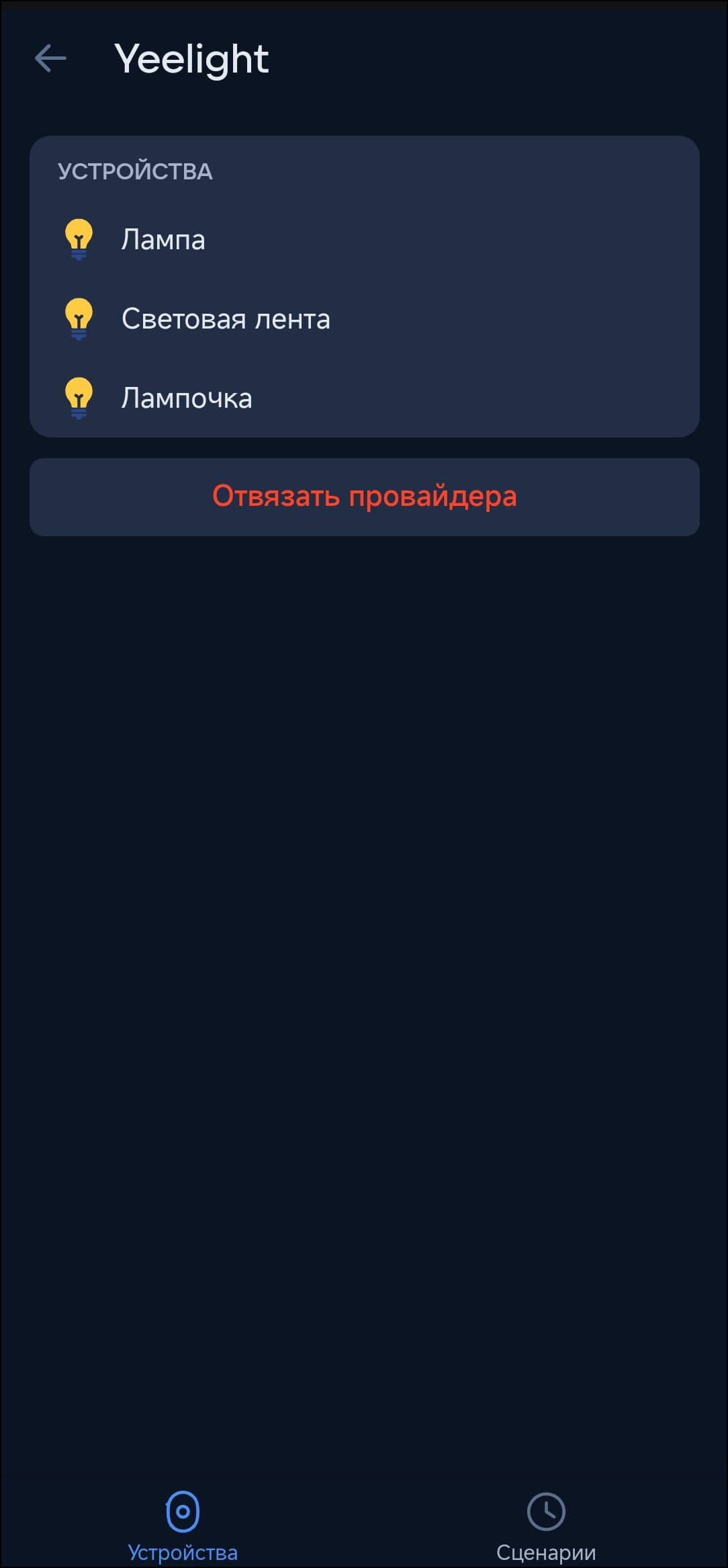
Task: Tap Отвязать провайдера button
Action: pyautogui.click(x=364, y=496)
